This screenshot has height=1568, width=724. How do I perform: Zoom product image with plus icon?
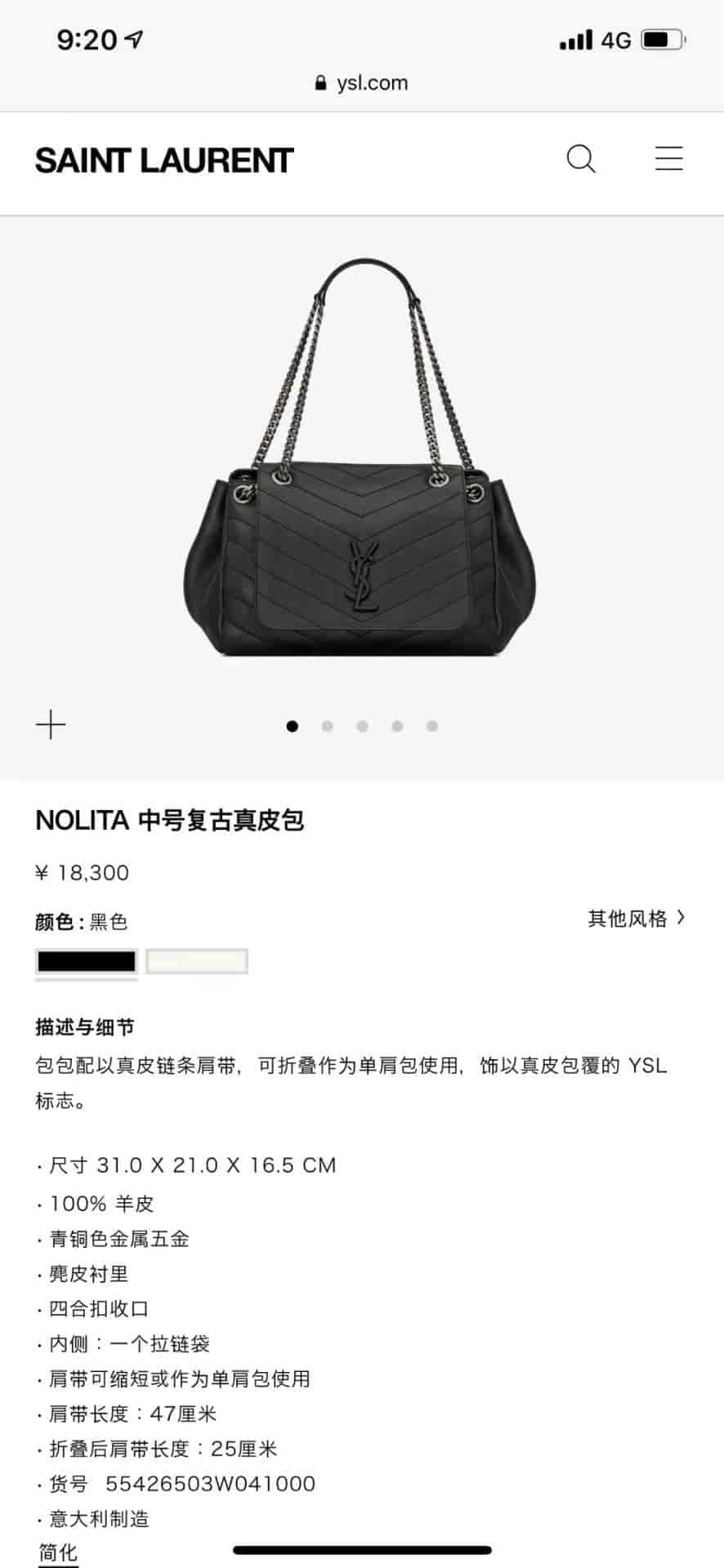point(51,724)
